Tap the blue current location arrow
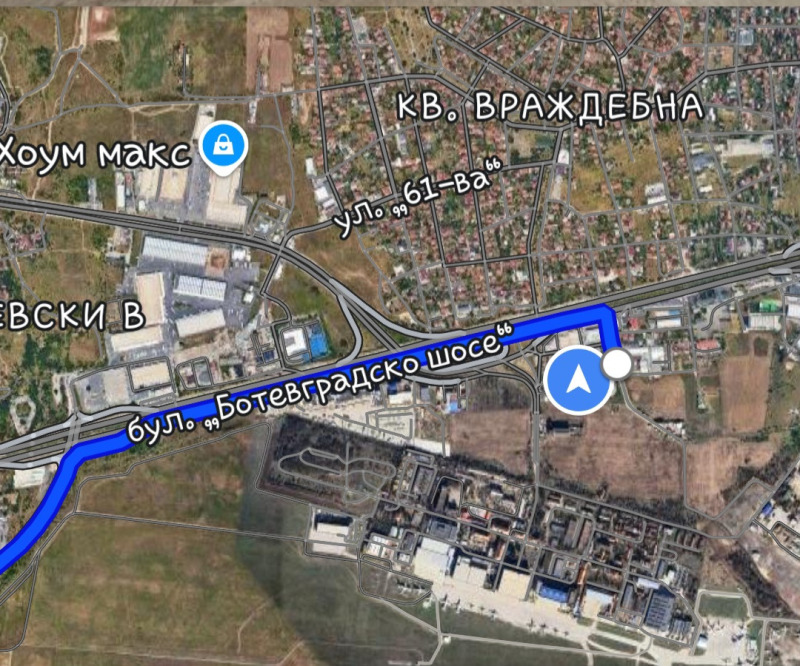This screenshot has height=666, width=800. (575, 380)
